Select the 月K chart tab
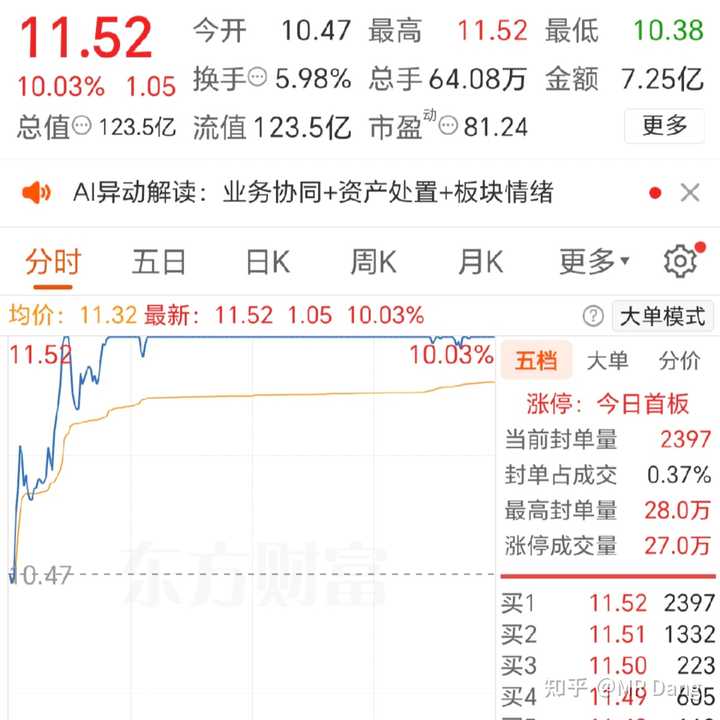 [x=480, y=262]
